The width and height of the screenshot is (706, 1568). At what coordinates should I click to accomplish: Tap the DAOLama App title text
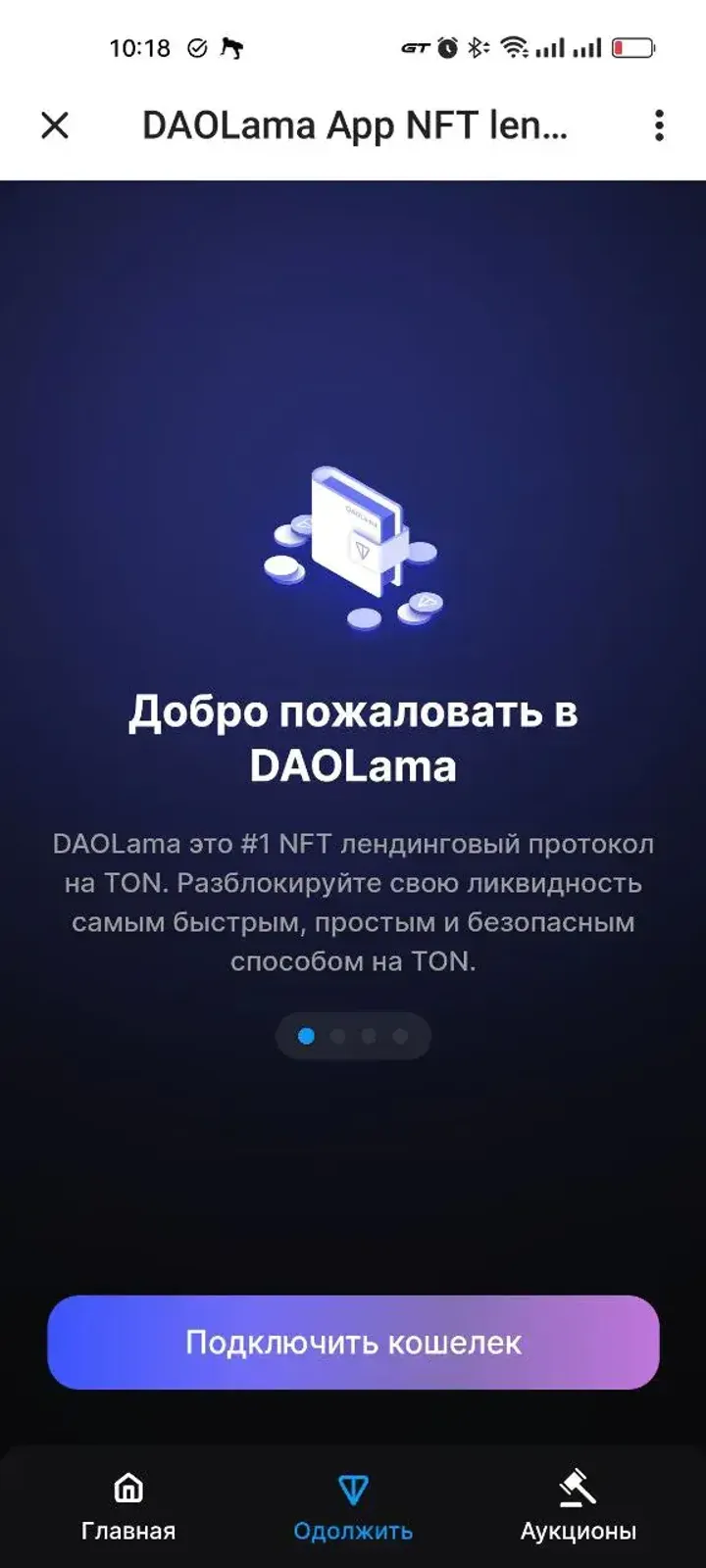pos(357,125)
